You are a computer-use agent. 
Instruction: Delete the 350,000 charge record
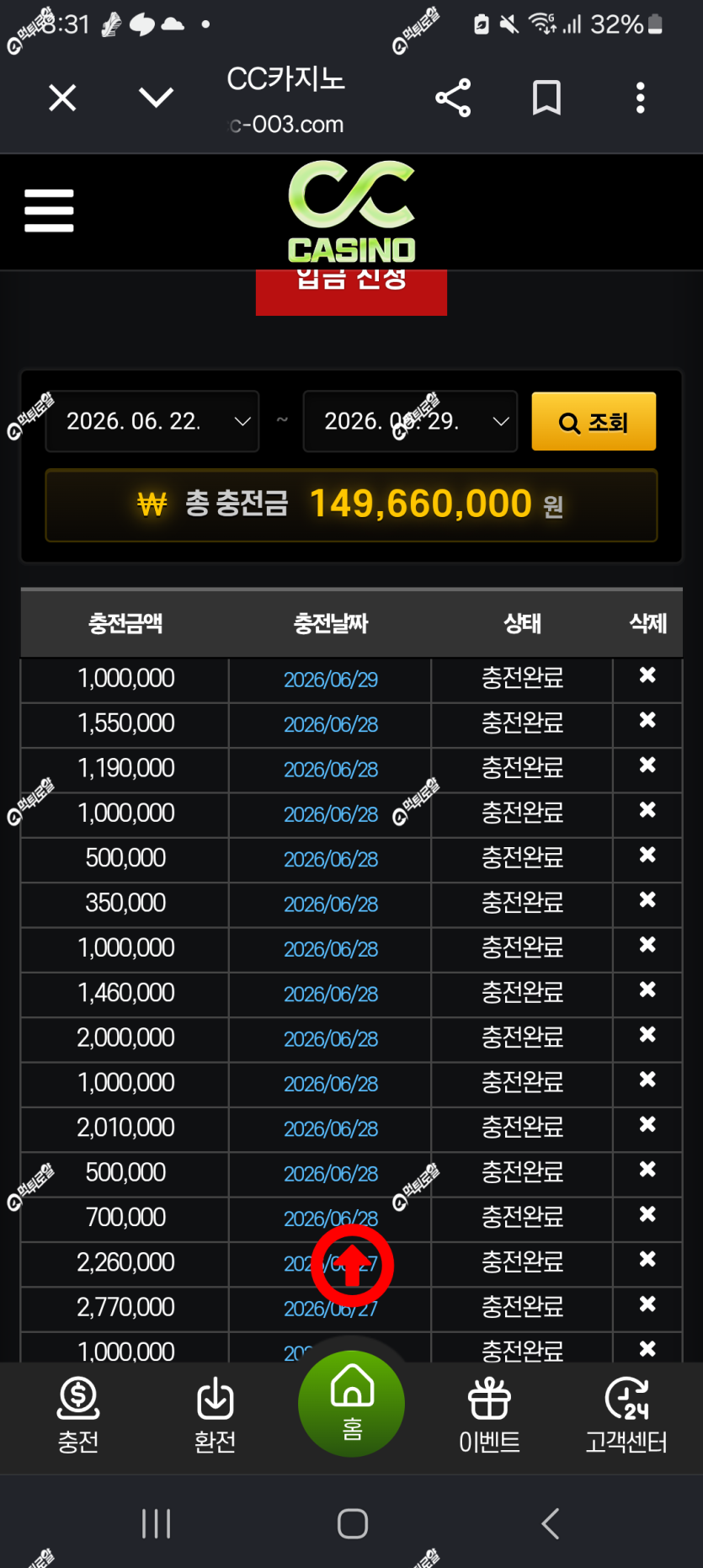click(x=647, y=900)
